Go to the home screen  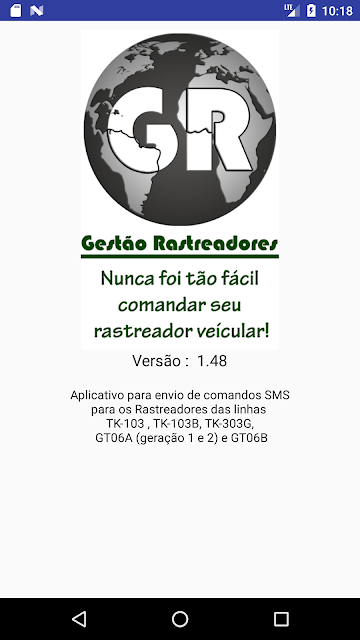(x=180, y=619)
